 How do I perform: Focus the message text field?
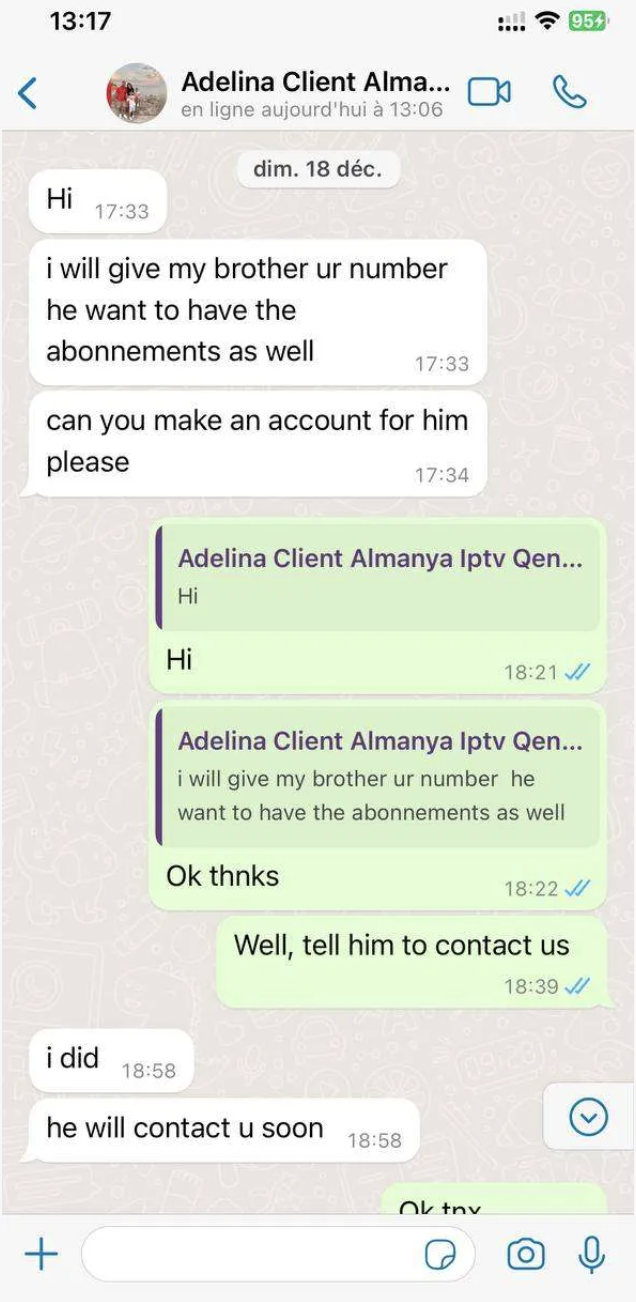250,1254
